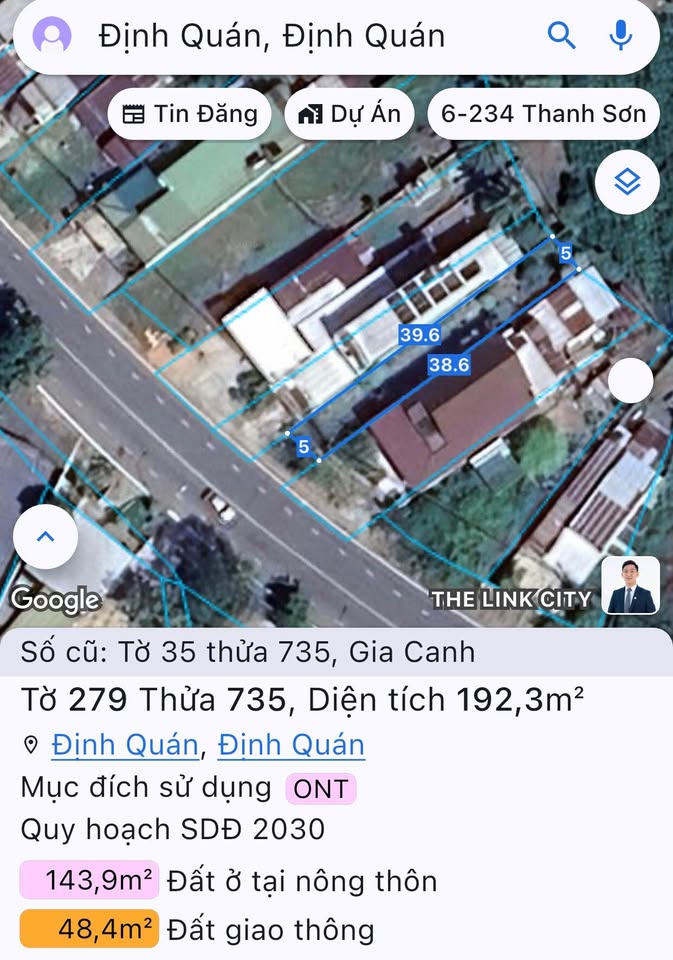
Task: Tap the magnifier search icon
Action: (x=562, y=37)
